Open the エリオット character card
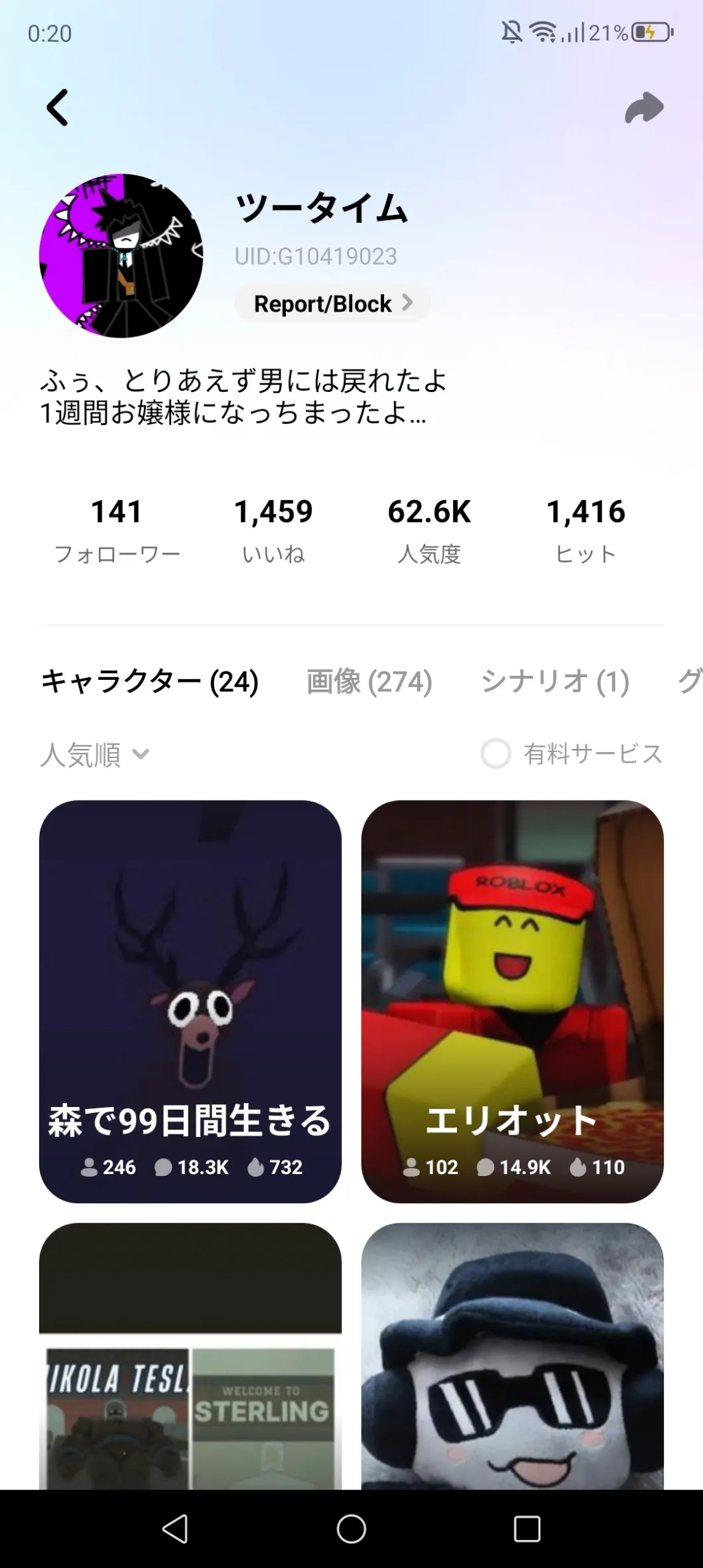Viewport: 703px width, 1568px height. coord(512,1000)
